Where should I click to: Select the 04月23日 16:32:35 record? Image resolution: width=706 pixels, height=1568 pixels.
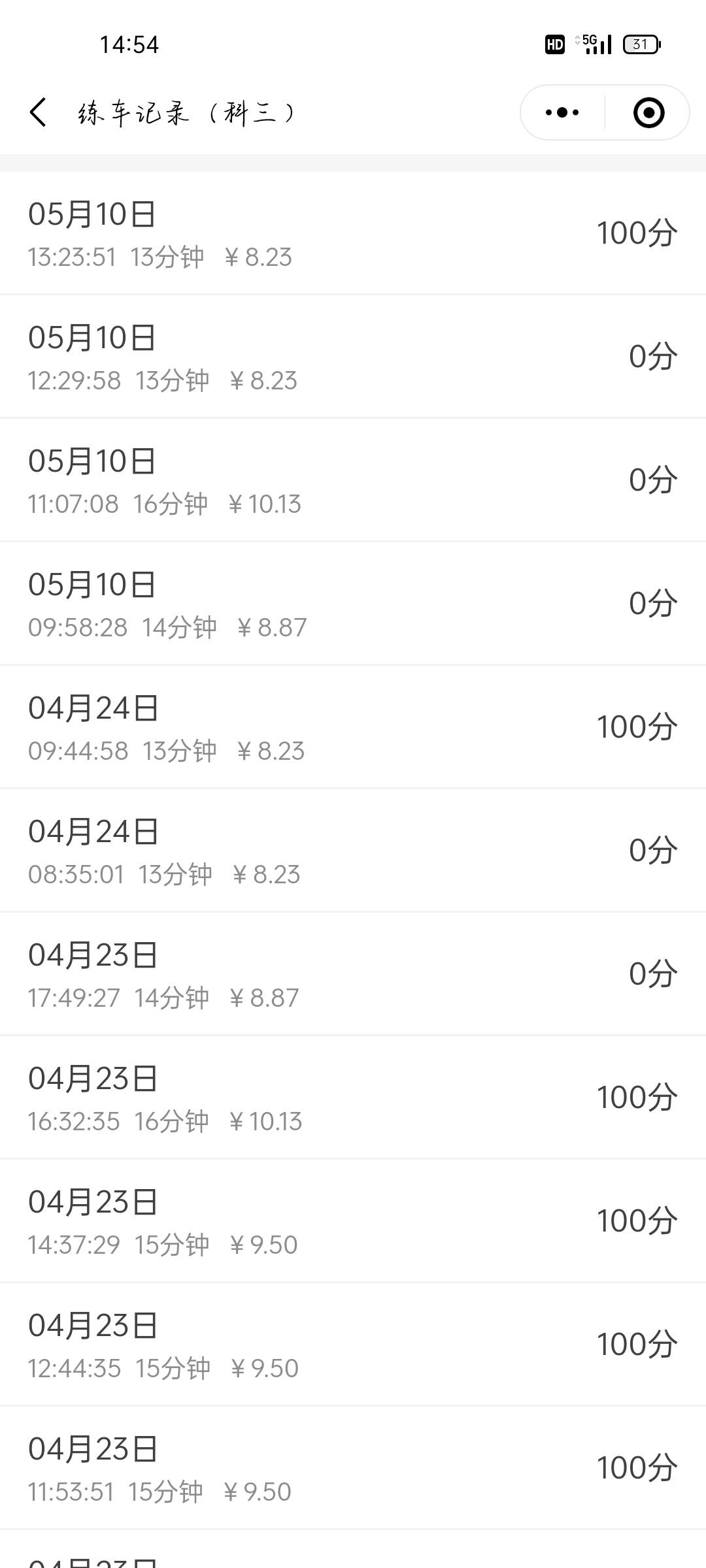click(x=353, y=1098)
